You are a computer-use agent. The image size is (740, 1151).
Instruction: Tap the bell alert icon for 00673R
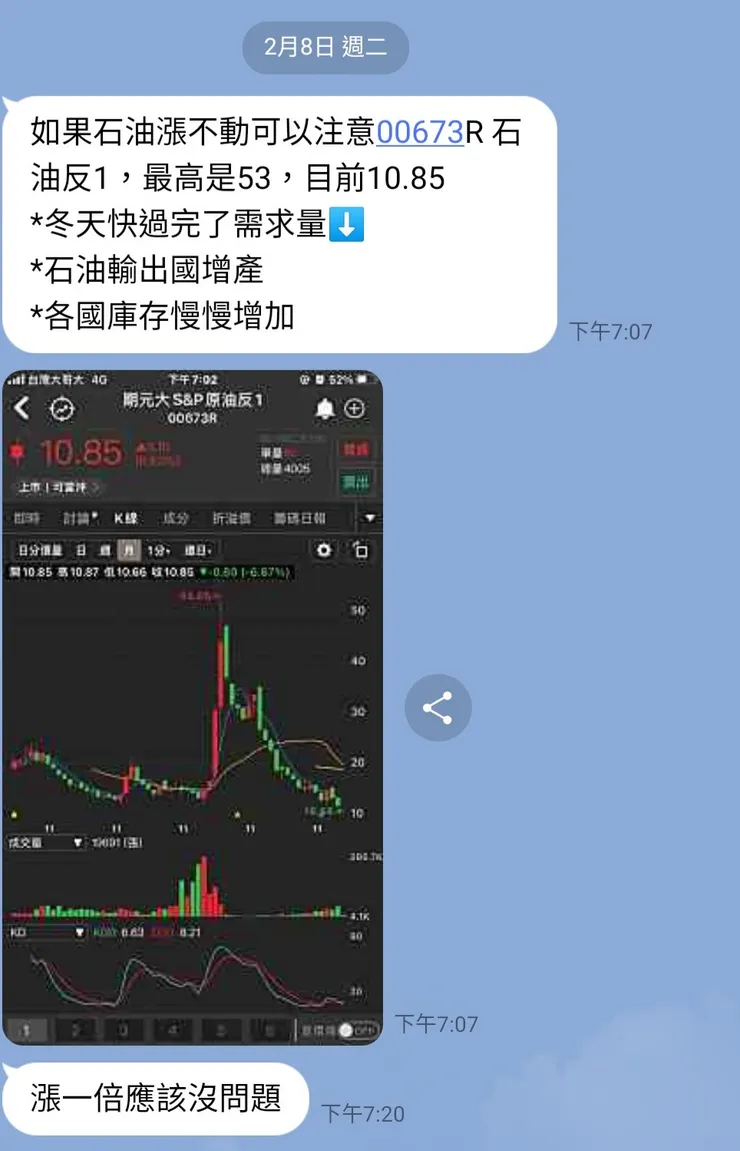click(x=323, y=407)
